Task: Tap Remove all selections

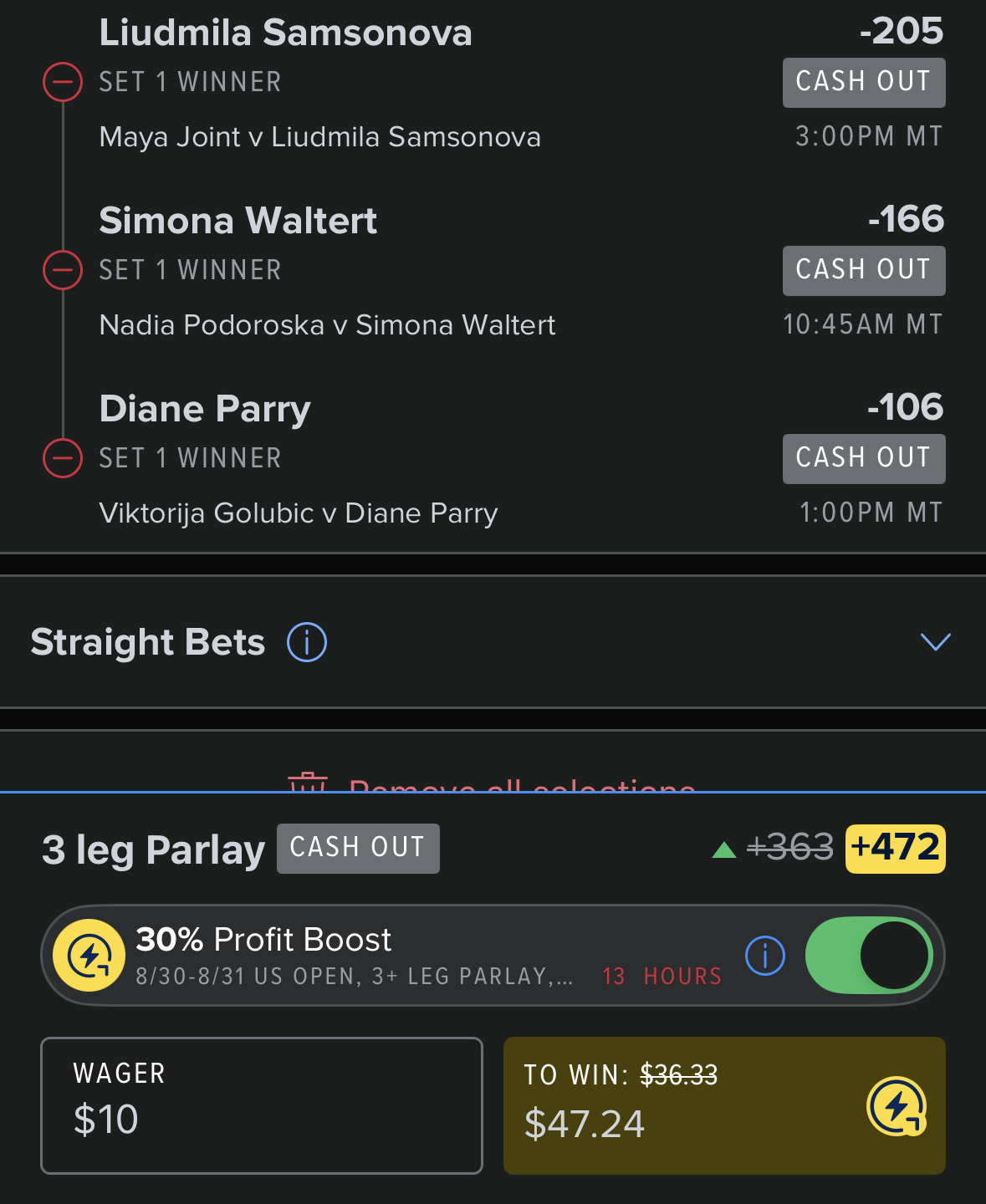Action: tap(492, 783)
